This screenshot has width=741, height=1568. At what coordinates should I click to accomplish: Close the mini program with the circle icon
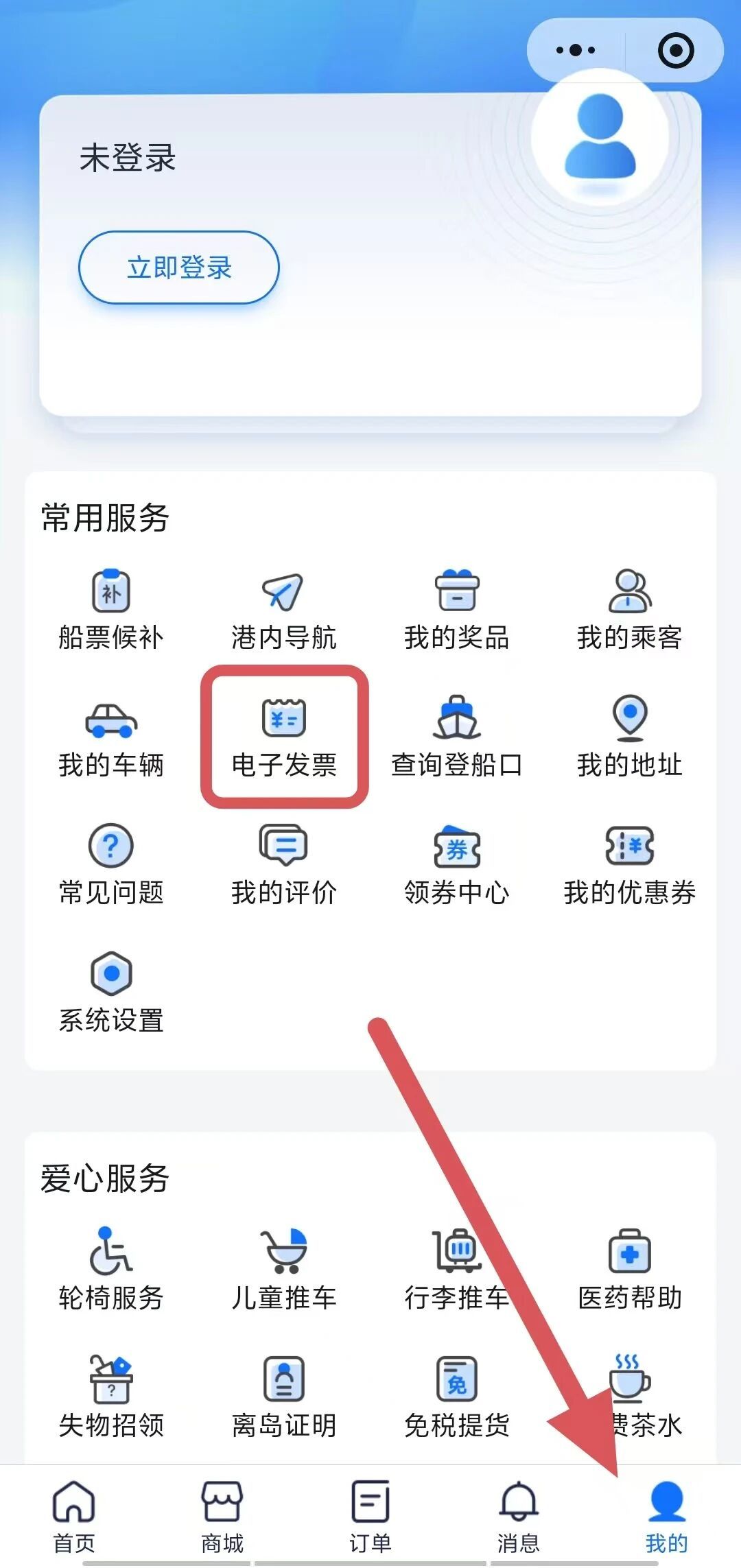tap(675, 50)
